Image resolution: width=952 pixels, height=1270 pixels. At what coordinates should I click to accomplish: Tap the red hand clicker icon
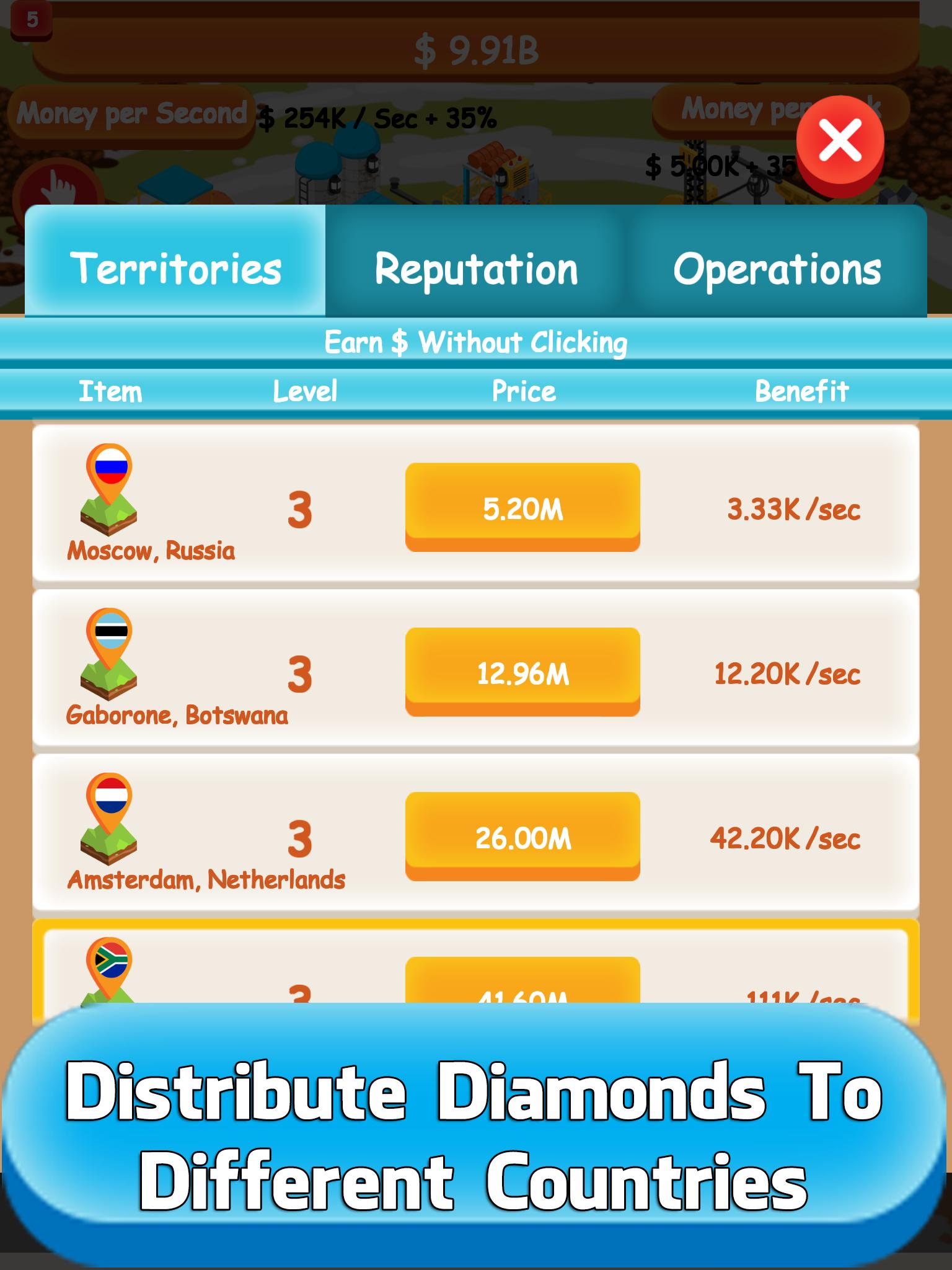tap(55, 186)
